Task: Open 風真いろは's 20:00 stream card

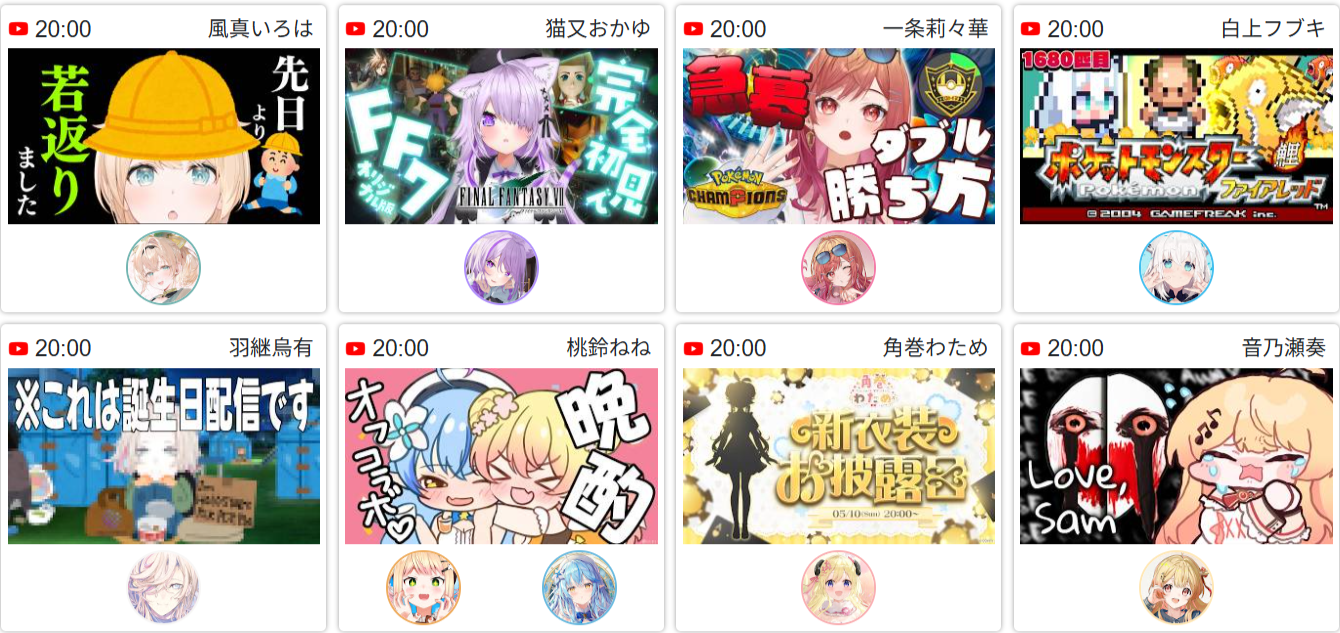Action: (164, 158)
